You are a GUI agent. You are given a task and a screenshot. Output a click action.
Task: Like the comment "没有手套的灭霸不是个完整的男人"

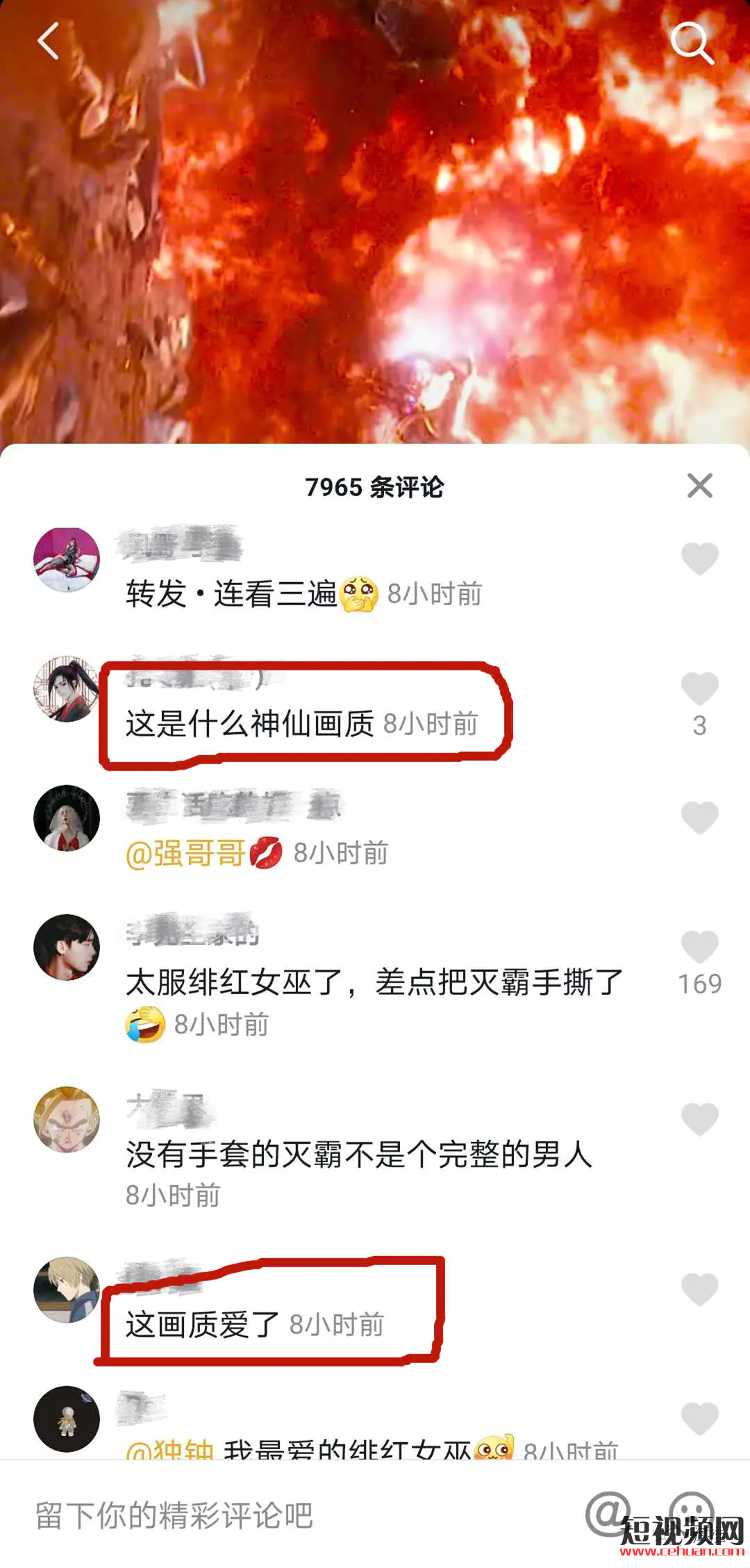pos(699,1119)
